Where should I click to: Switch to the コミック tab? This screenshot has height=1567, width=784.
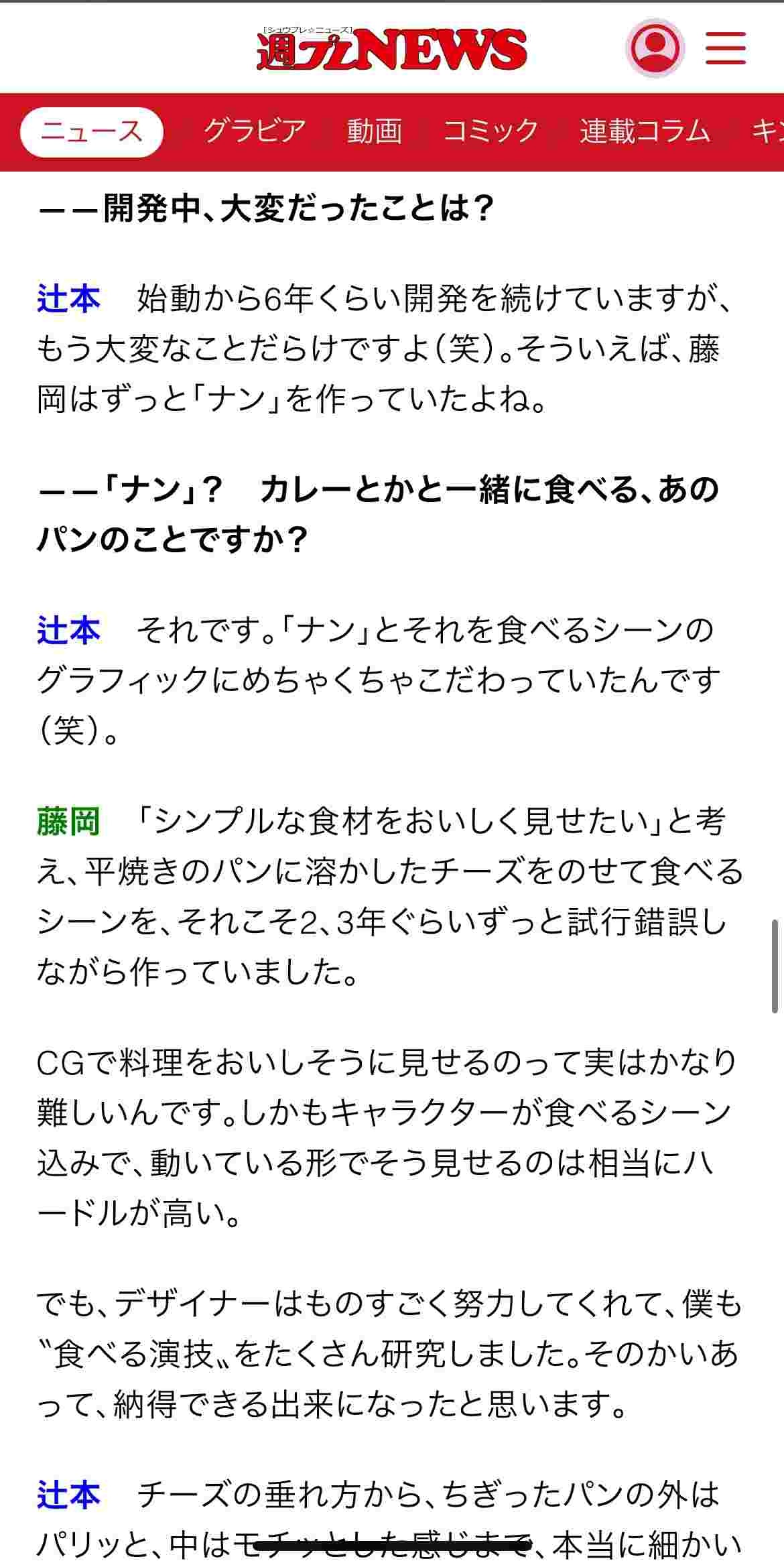(491, 131)
